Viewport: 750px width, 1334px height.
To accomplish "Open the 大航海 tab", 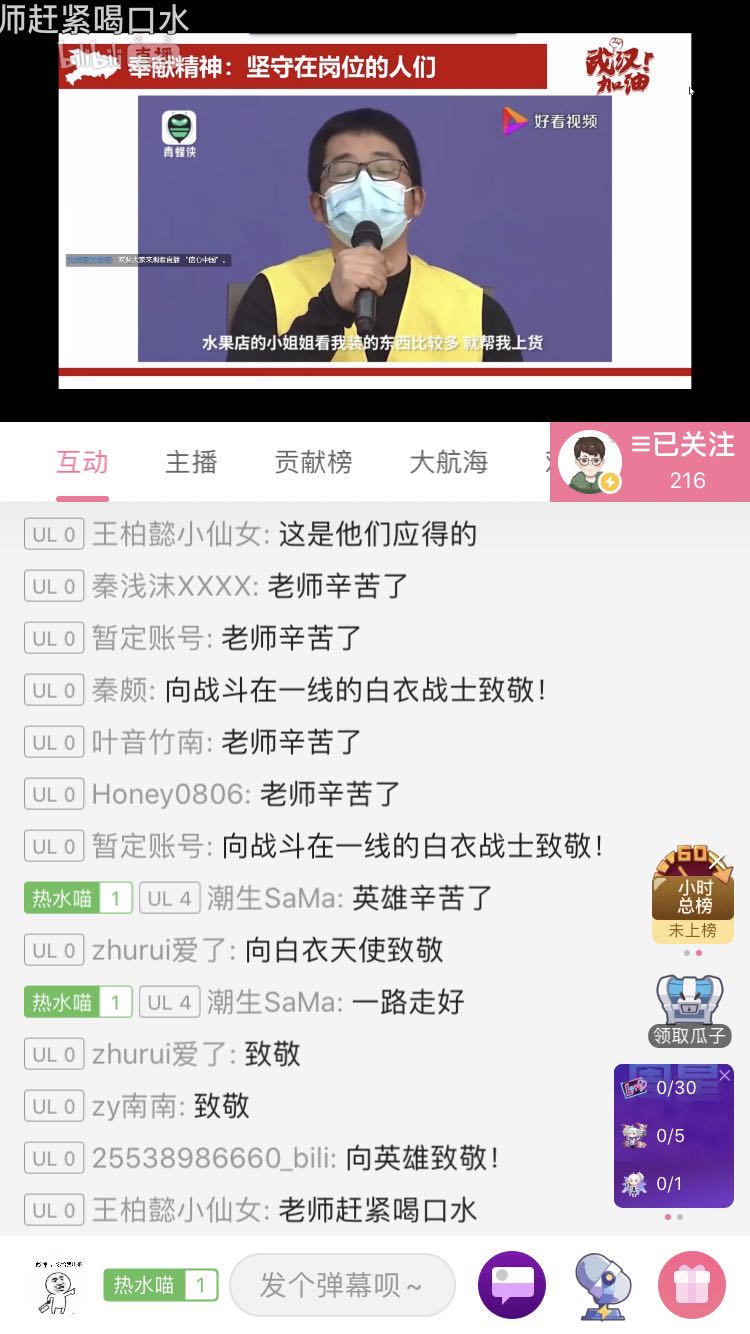I will 448,463.
